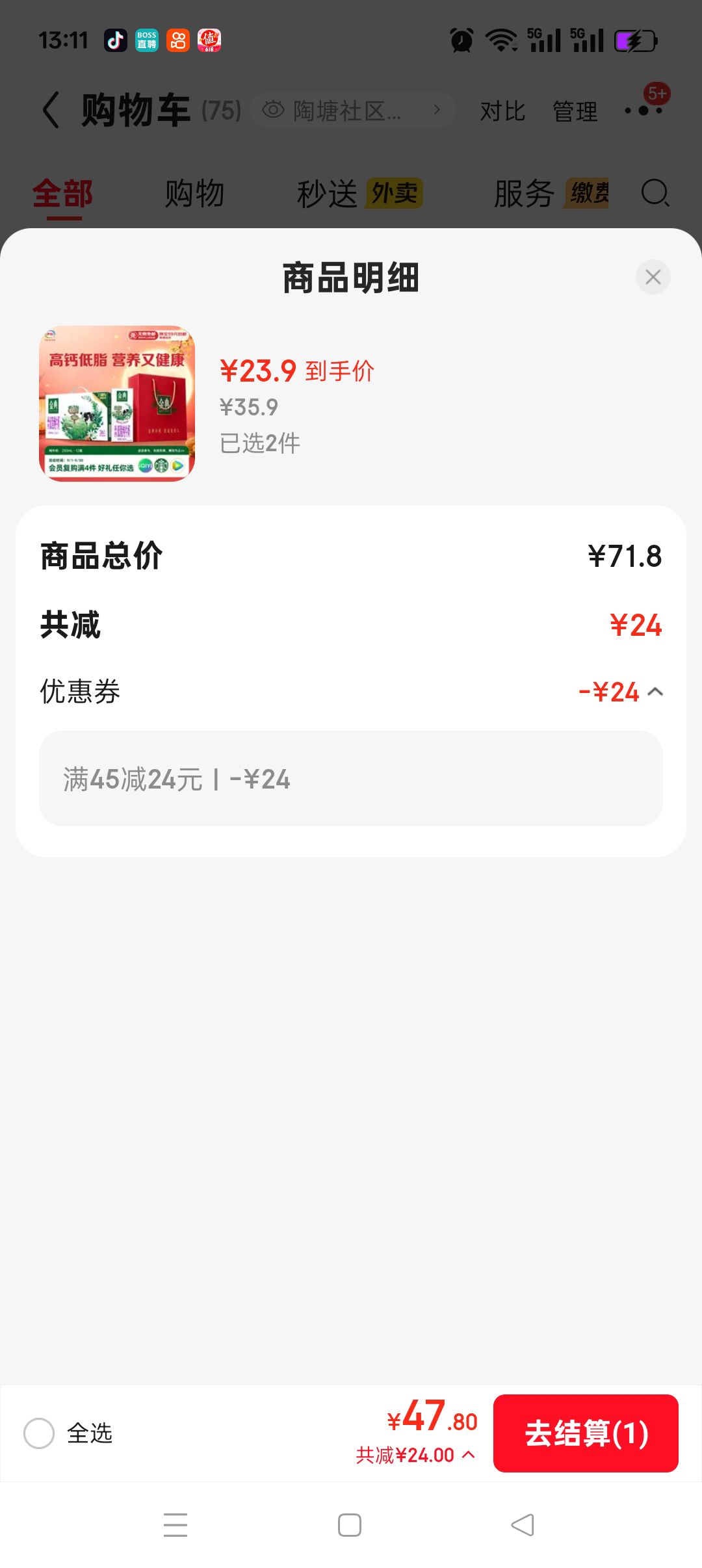Close the 商品明细 sheet
702x1568 pixels.
point(653,277)
